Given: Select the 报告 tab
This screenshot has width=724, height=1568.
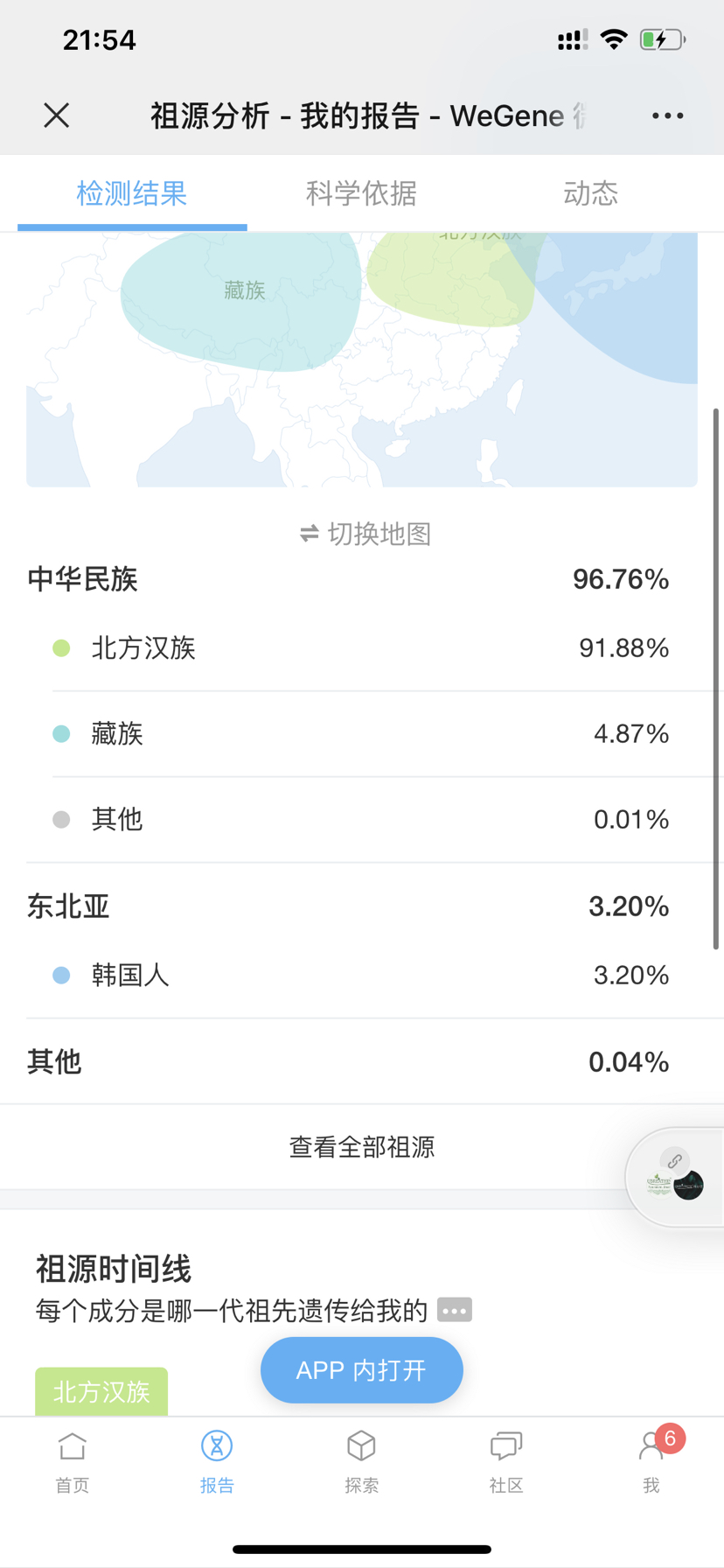Looking at the screenshot, I should (217, 1462).
